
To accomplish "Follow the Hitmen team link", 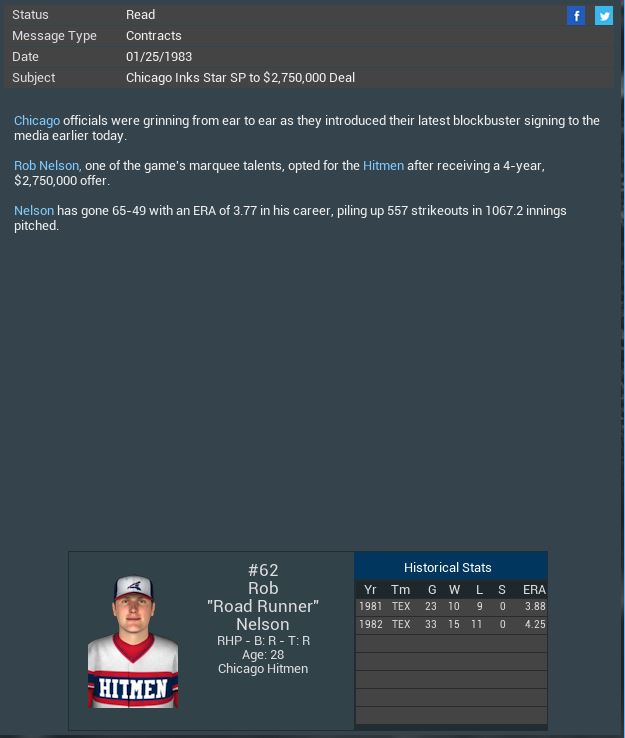I will (x=383, y=166).
